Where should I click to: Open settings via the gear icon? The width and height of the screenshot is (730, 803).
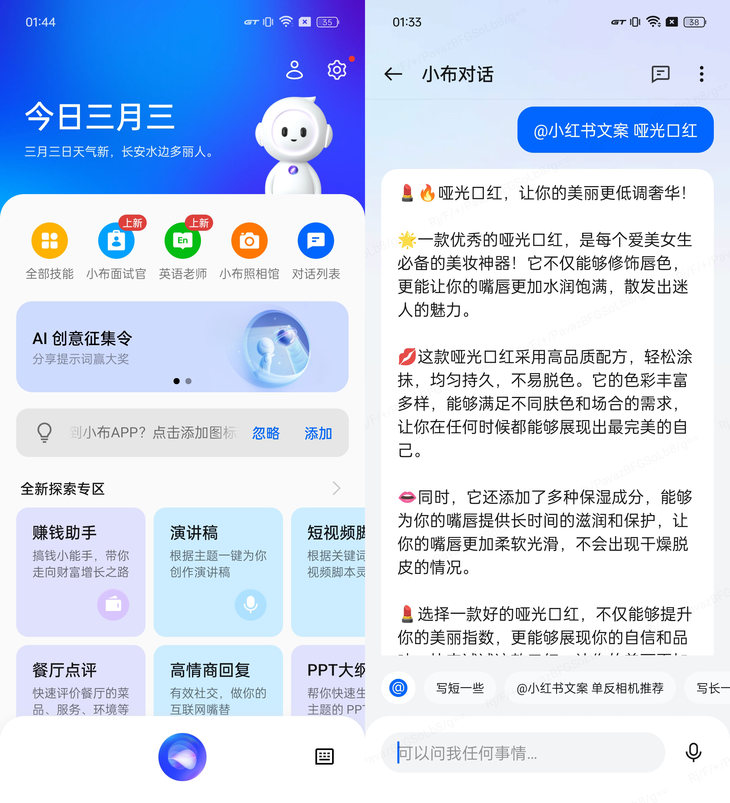tap(336, 70)
